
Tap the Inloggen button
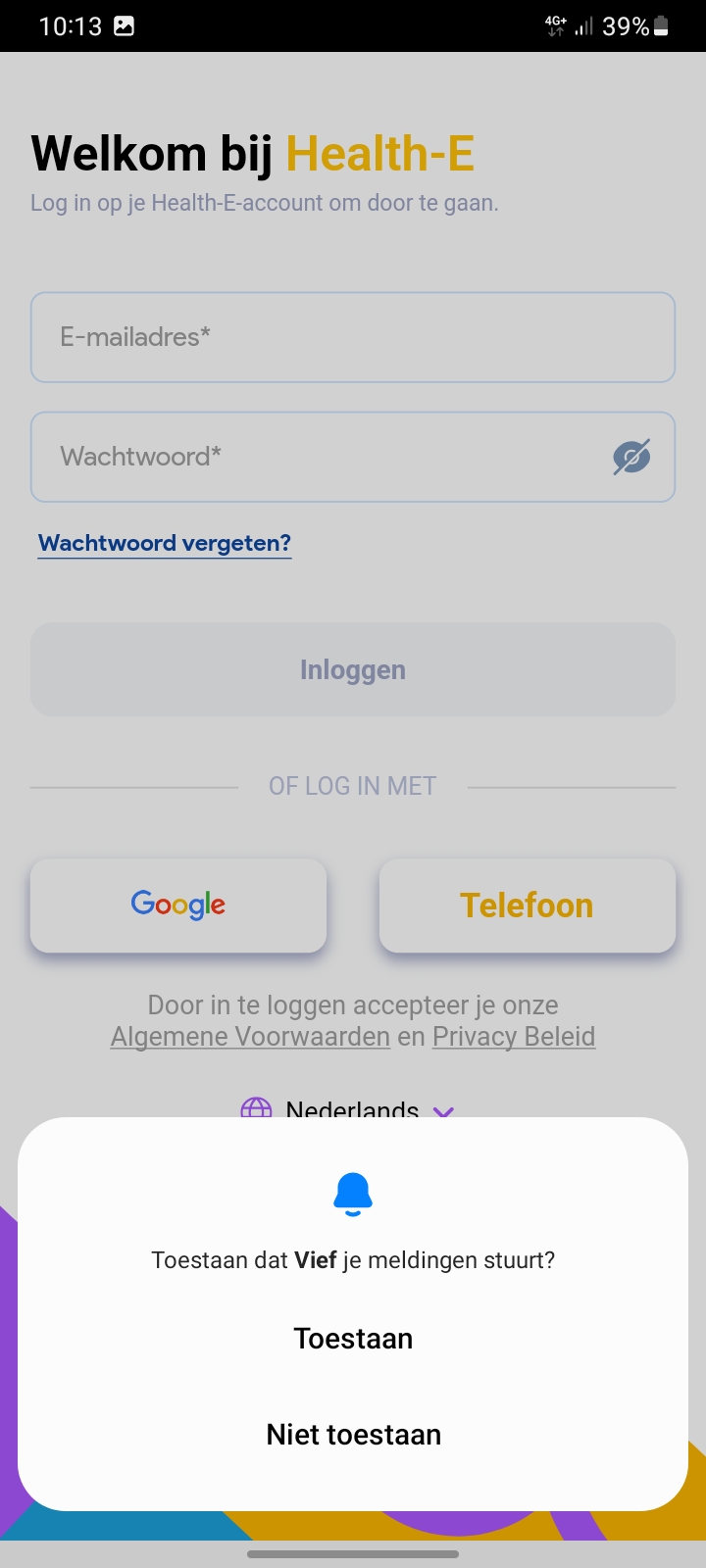click(353, 670)
